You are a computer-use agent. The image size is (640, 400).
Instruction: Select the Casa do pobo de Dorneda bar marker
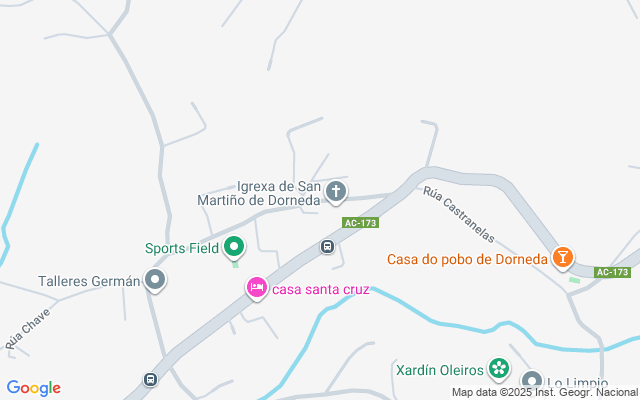pos(564,259)
